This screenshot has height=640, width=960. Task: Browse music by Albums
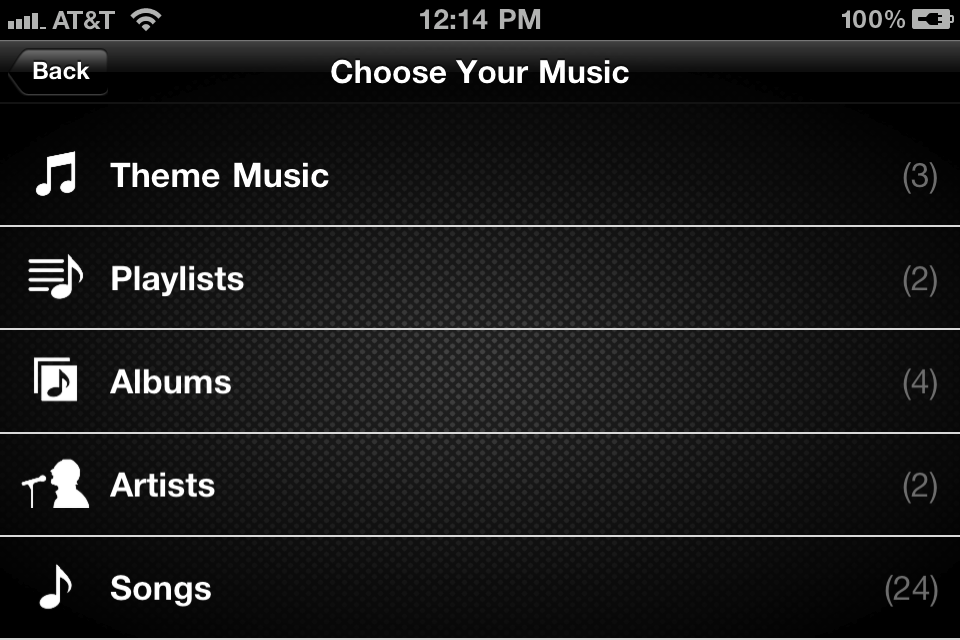171,382
